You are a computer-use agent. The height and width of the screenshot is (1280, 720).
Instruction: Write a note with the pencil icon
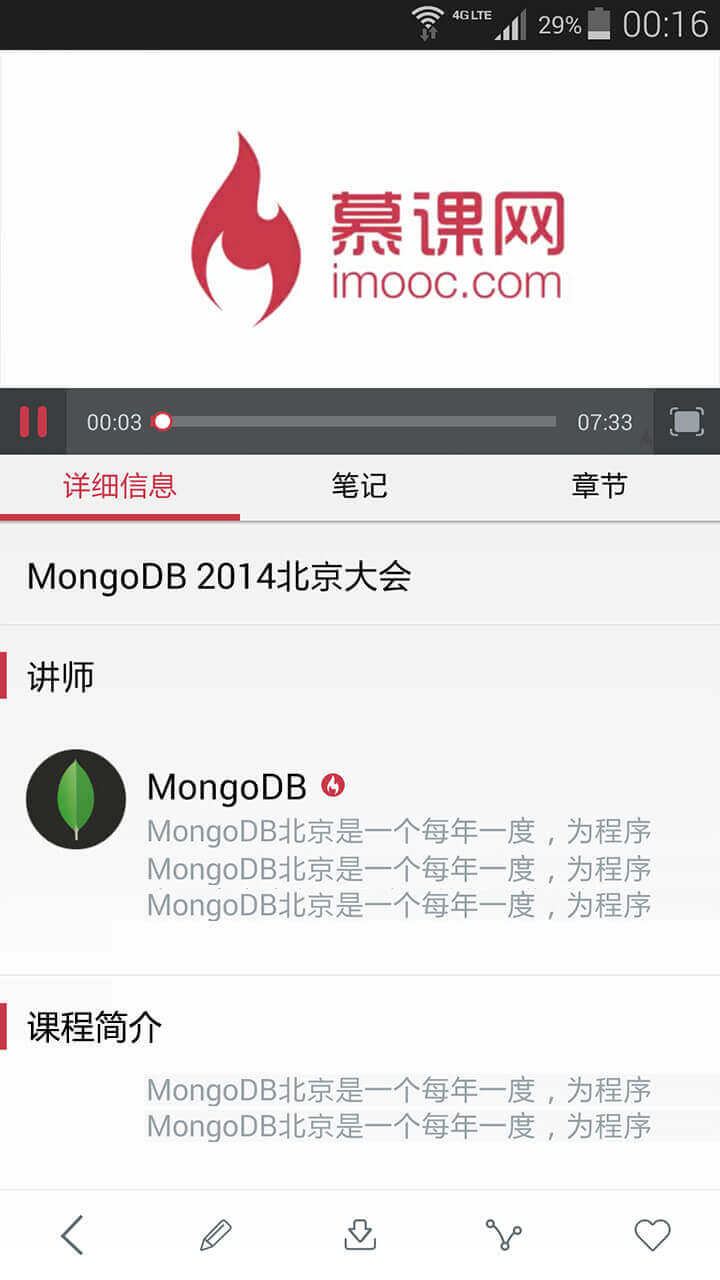click(x=215, y=1236)
